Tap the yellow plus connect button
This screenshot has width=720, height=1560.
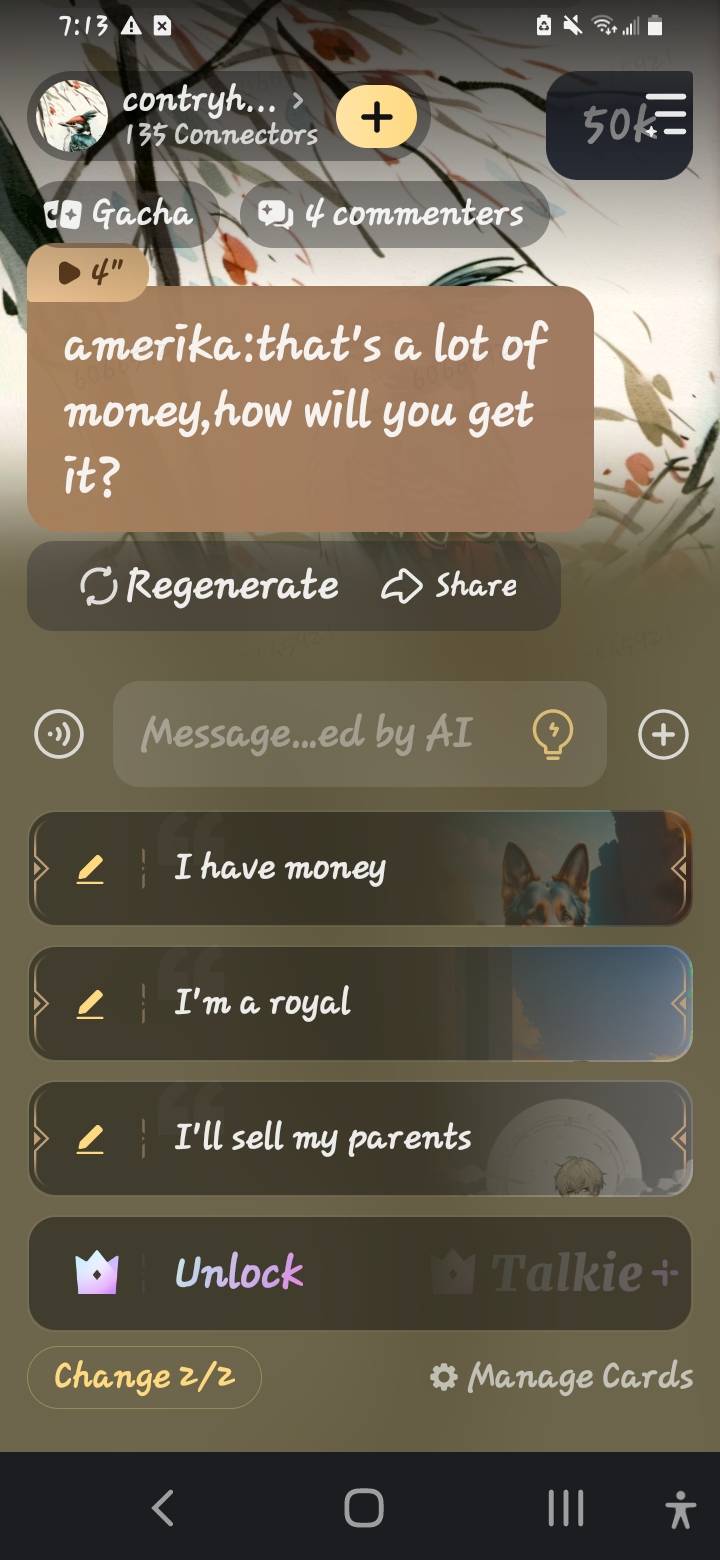click(x=376, y=117)
